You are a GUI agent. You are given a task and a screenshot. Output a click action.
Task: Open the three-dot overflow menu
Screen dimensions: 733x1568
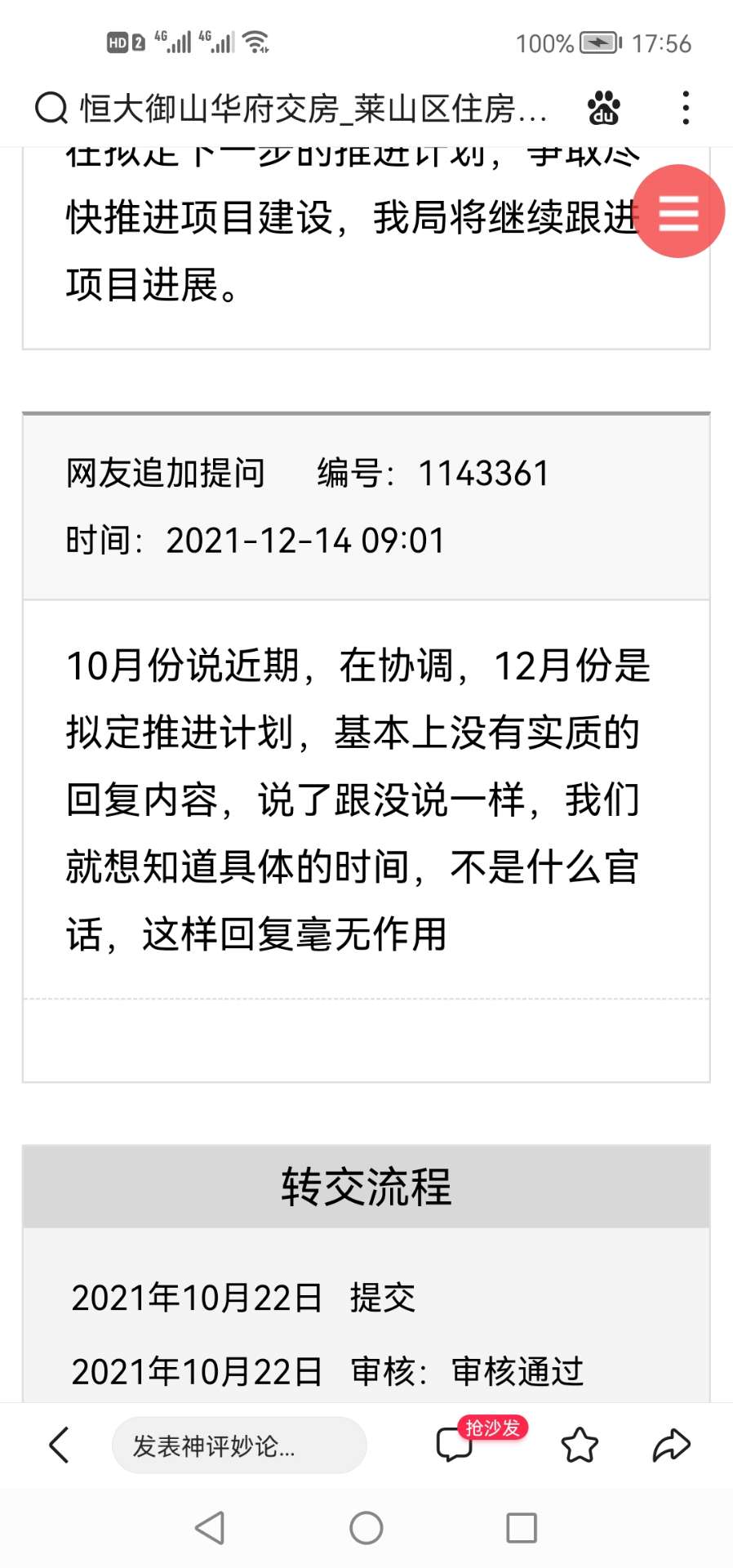pyautogui.click(x=686, y=108)
